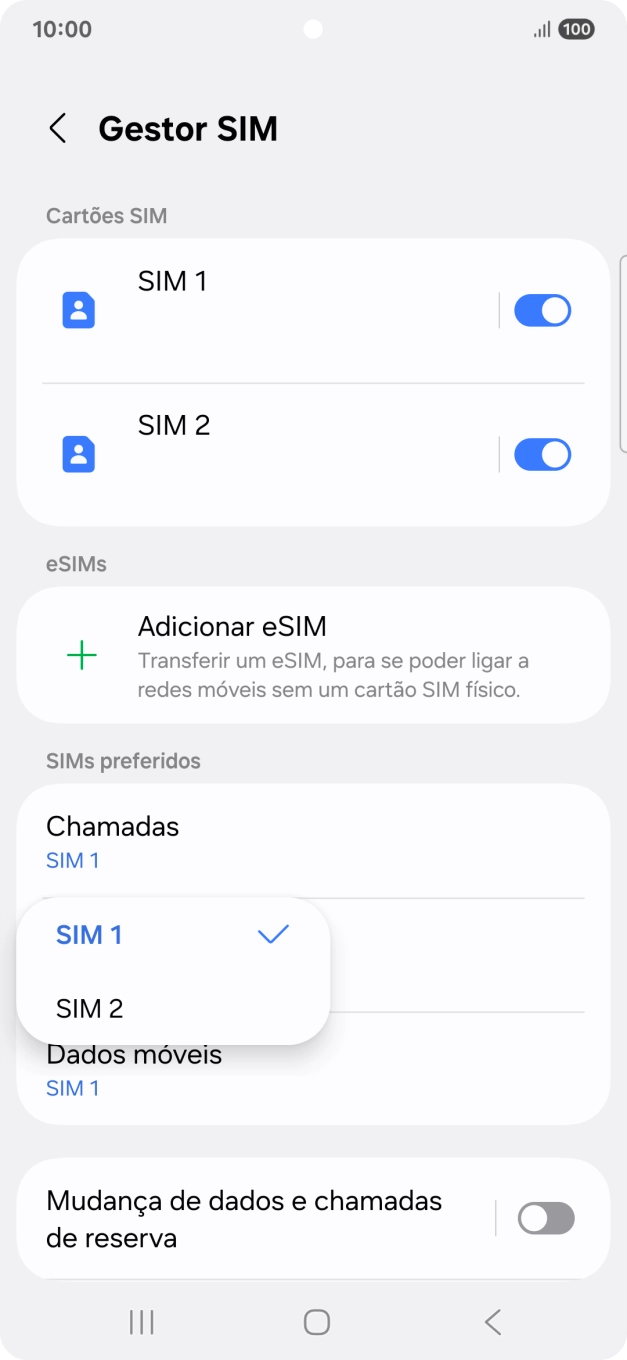Go to the home screen
This screenshot has height=1360, width=627.
(x=316, y=1322)
